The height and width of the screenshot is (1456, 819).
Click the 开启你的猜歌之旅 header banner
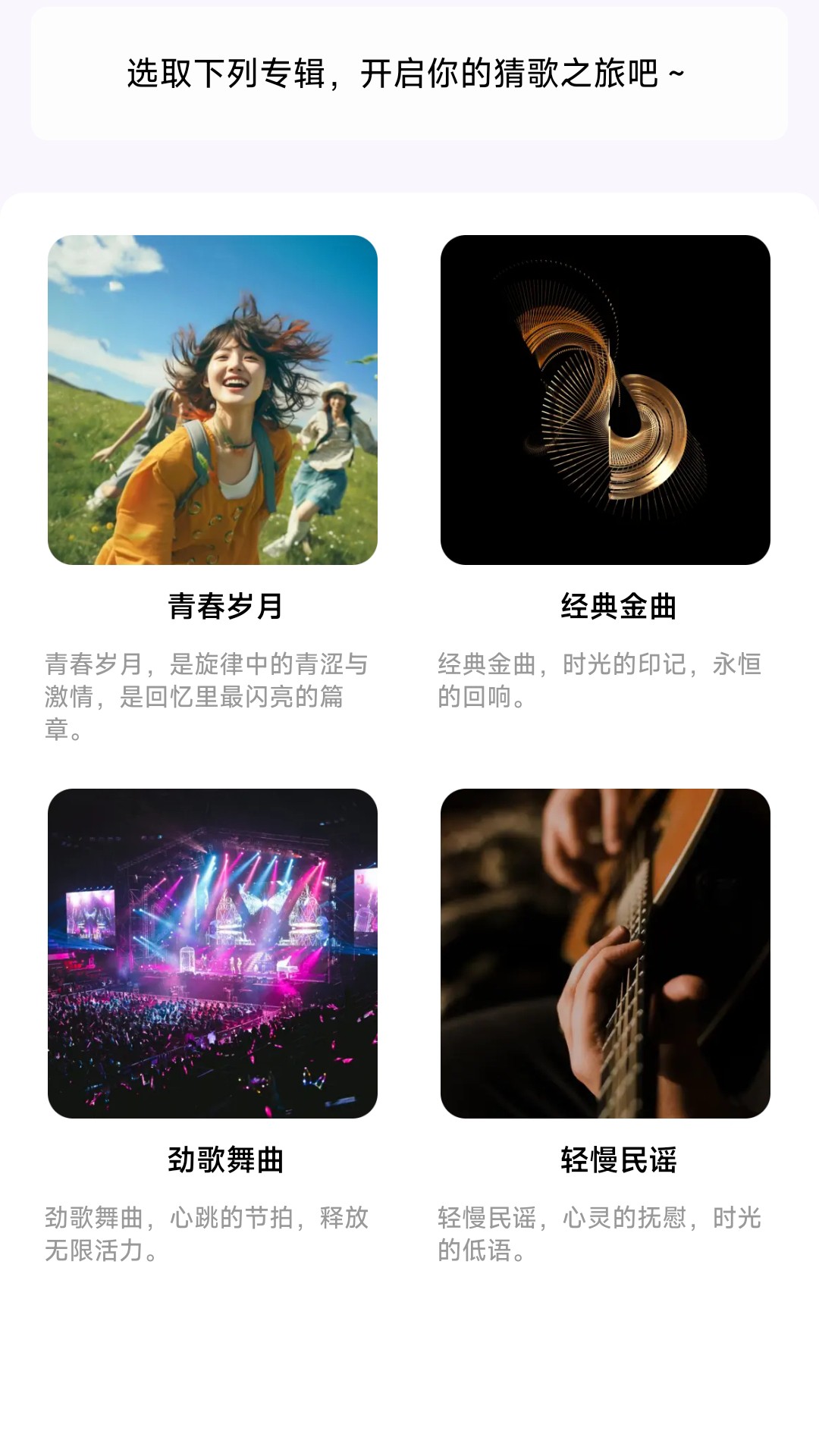point(409,74)
